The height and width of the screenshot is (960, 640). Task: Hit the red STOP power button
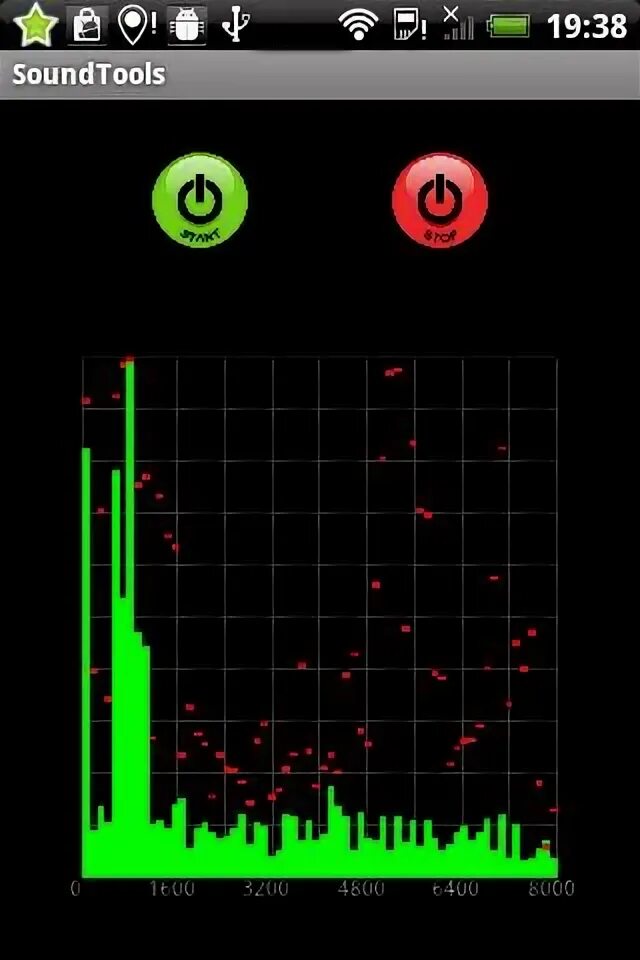tap(439, 200)
